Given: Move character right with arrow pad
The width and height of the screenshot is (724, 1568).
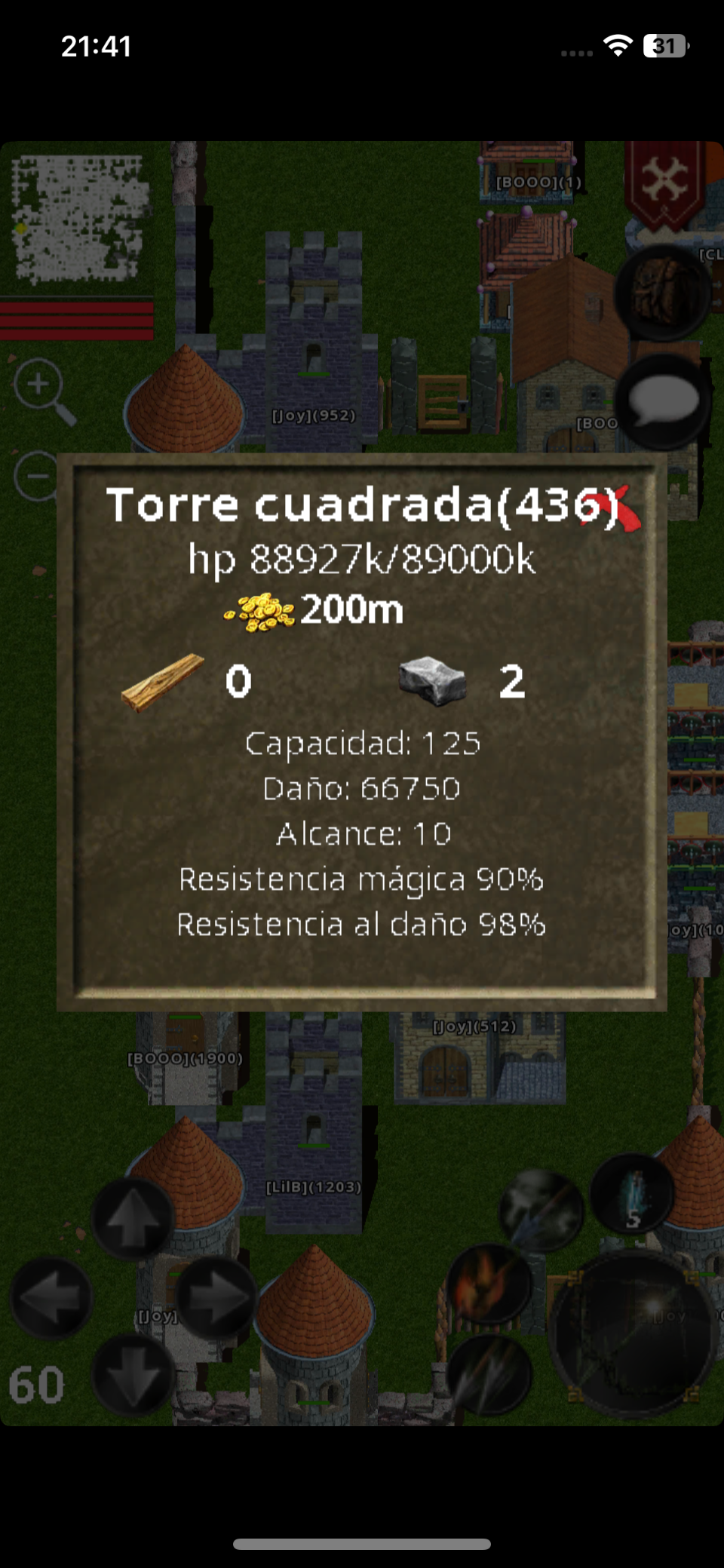Looking at the screenshot, I should coord(217,1297).
